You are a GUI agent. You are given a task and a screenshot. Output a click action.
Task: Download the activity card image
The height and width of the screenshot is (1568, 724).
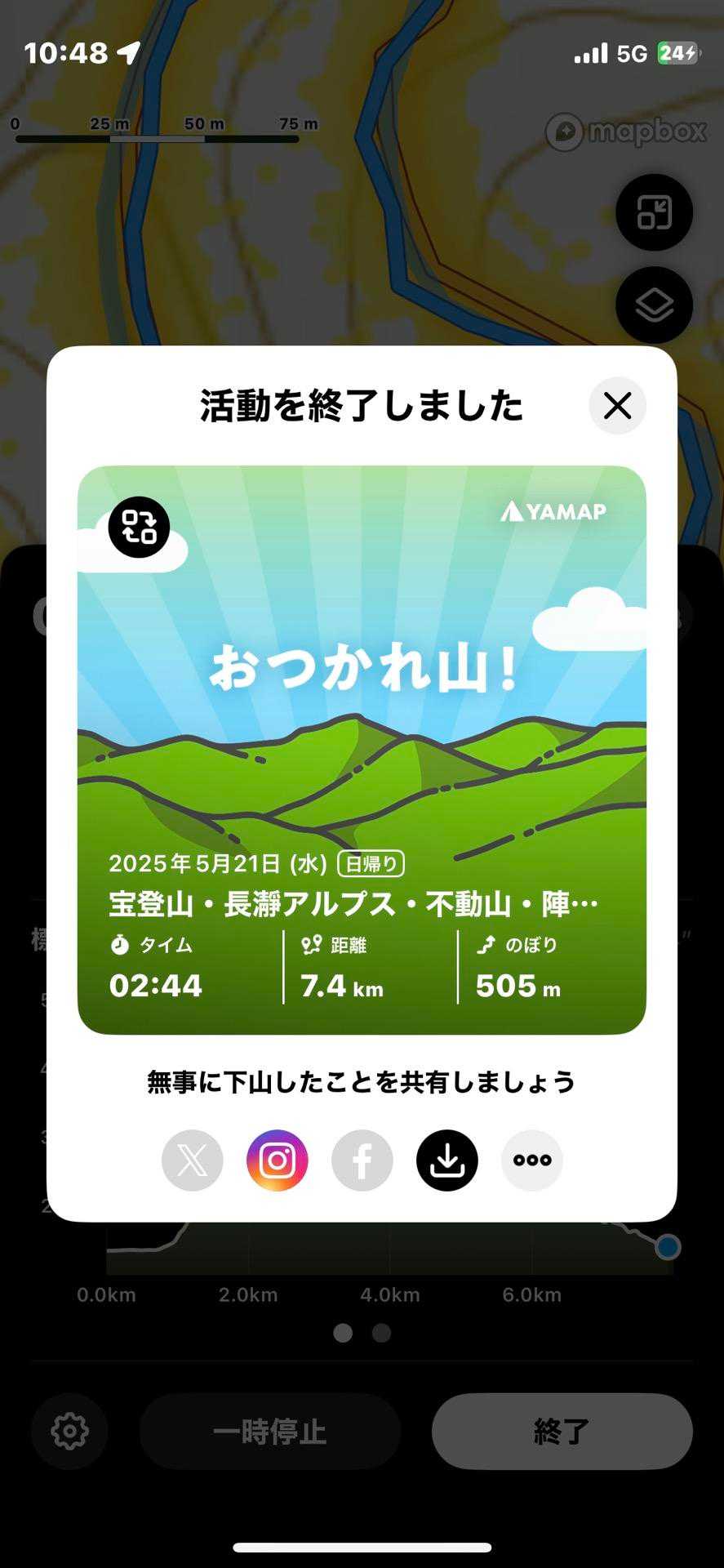pos(447,1160)
